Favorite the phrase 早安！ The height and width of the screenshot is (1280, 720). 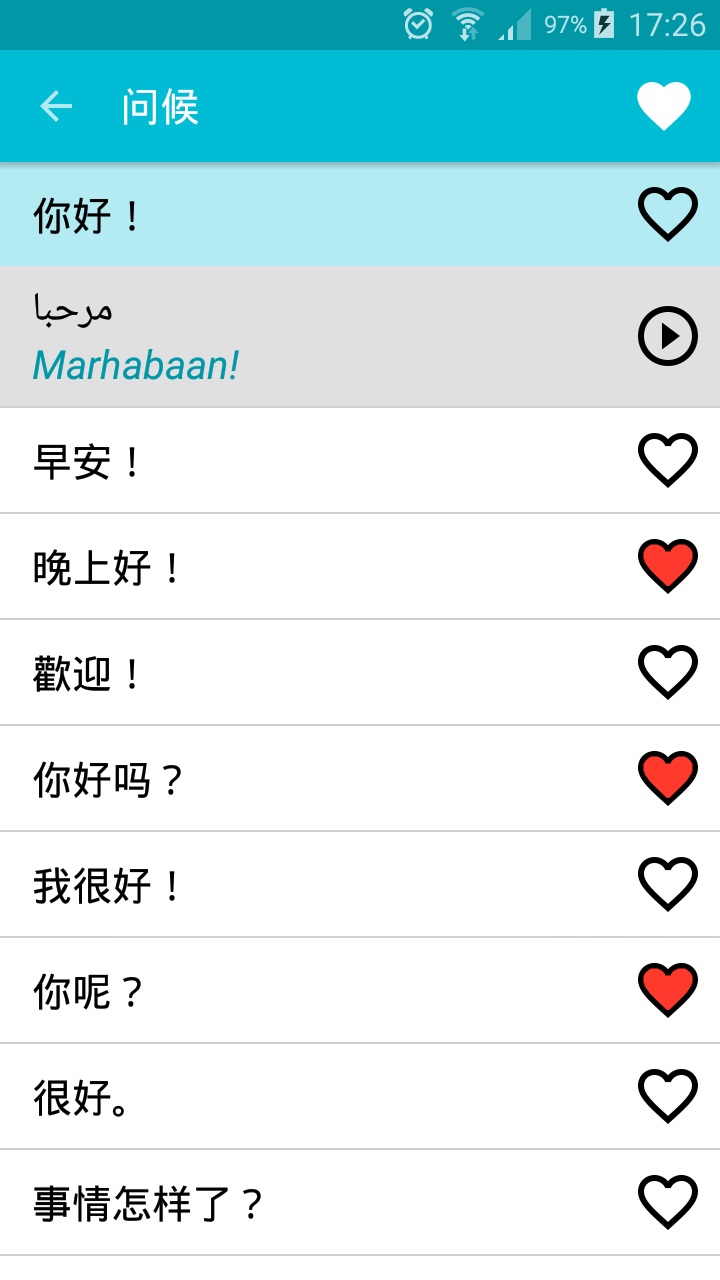tap(666, 459)
